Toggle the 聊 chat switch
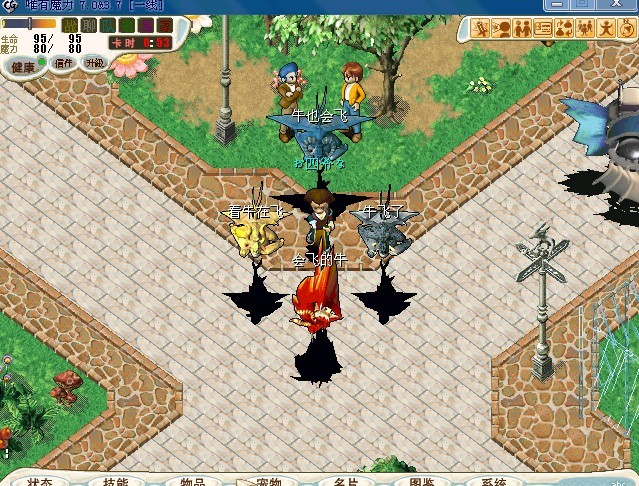Screen dimensions: 639x486 (89, 24)
